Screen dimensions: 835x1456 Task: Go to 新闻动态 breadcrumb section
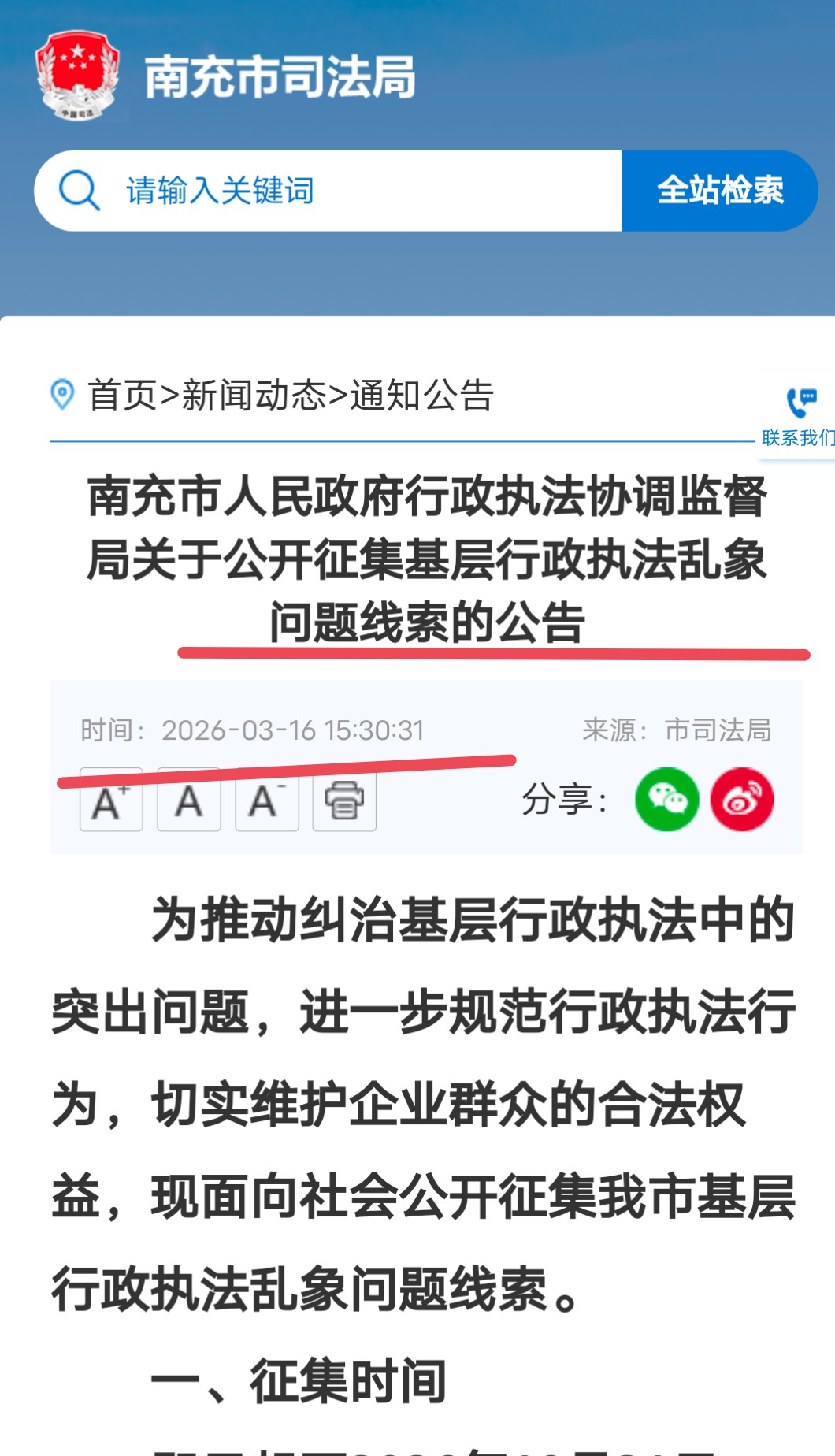254,395
